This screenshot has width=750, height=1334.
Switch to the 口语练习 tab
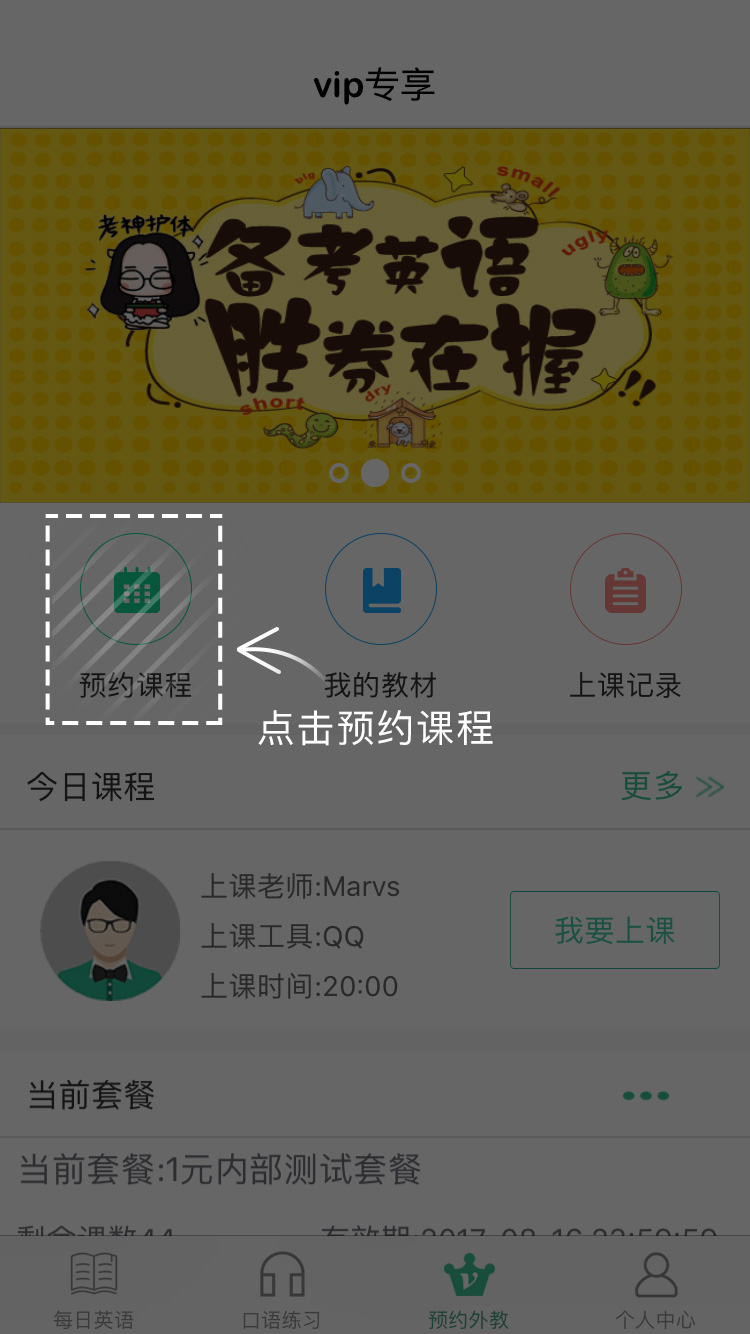point(281,1290)
